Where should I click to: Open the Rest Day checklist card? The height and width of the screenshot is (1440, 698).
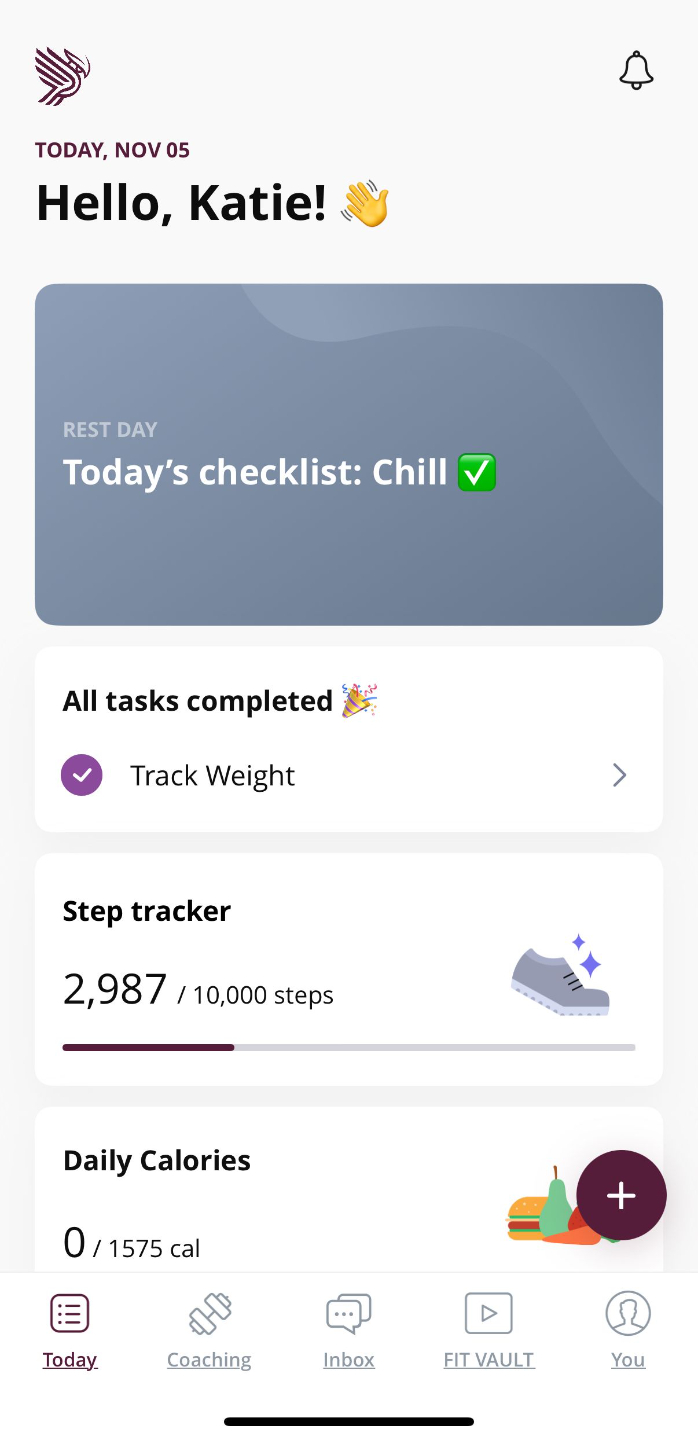point(349,455)
